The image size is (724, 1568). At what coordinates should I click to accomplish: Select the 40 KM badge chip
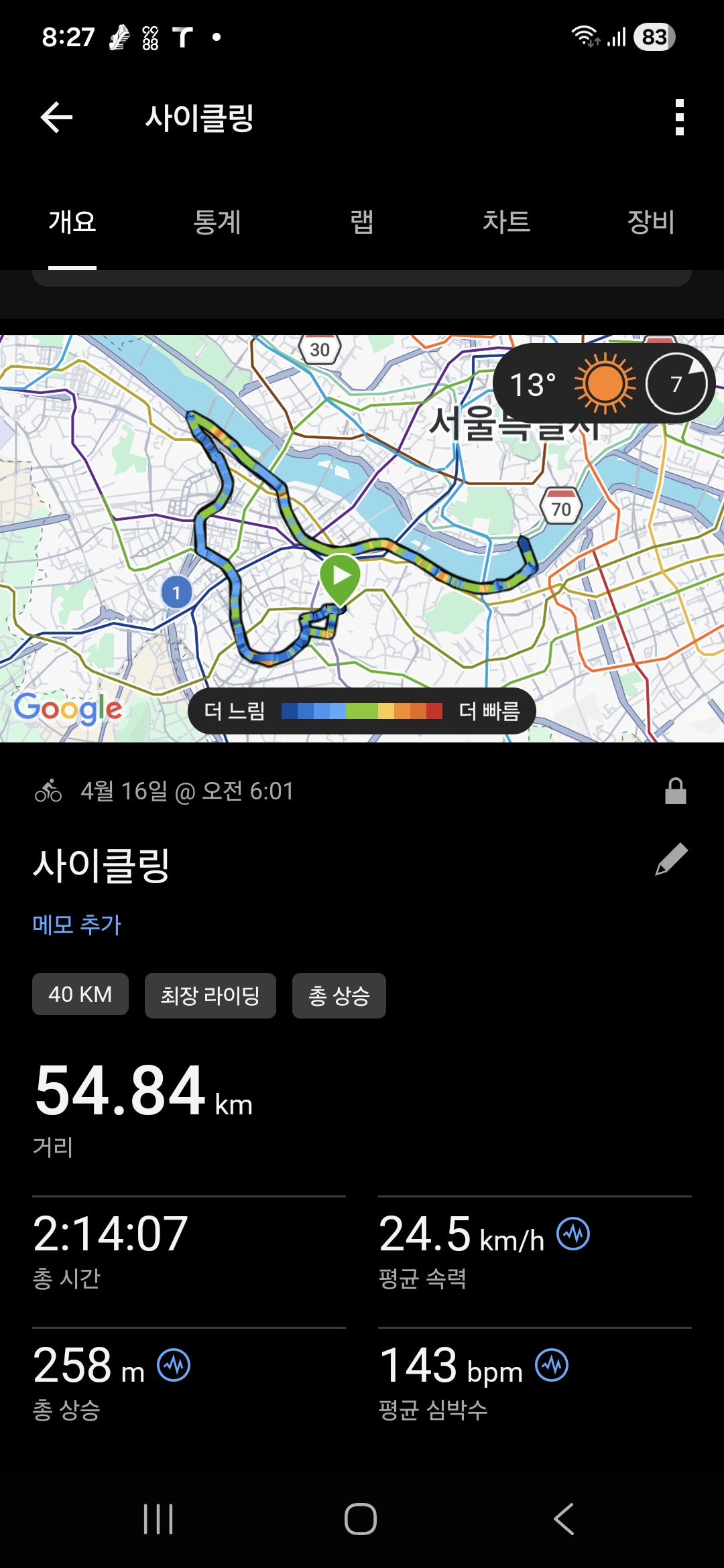pyautogui.click(x=80, y=994)
